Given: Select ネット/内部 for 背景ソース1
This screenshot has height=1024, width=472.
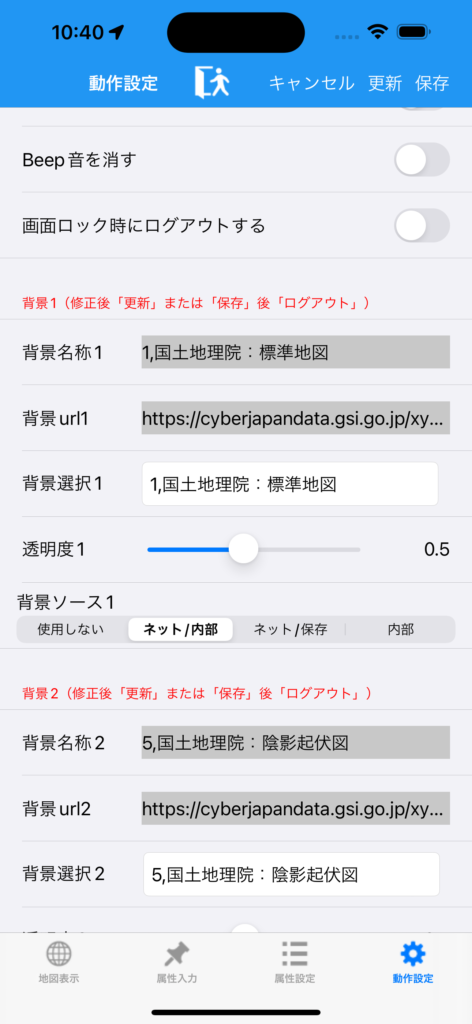Looking at the screenshot, I should coord(180,630).
